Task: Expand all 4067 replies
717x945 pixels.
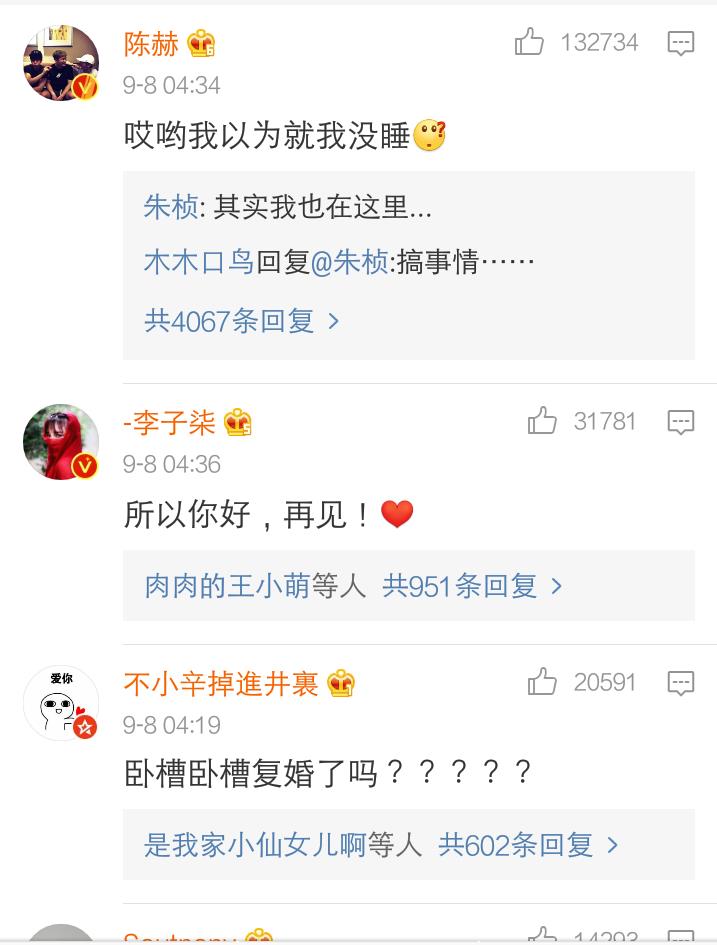Action: (x=242, y=321)
